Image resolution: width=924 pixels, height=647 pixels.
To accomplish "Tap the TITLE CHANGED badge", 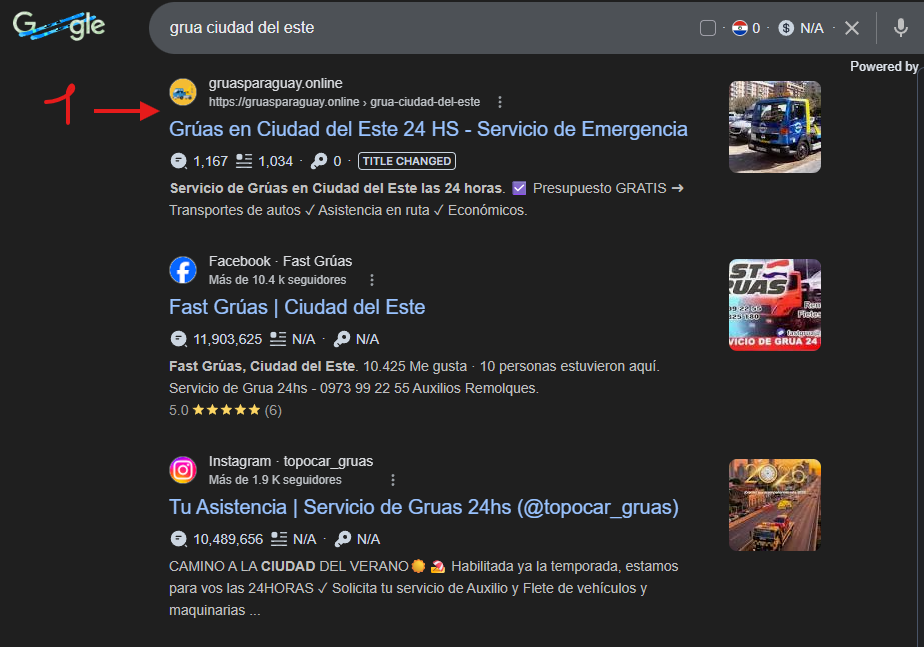I will point(407,161).
